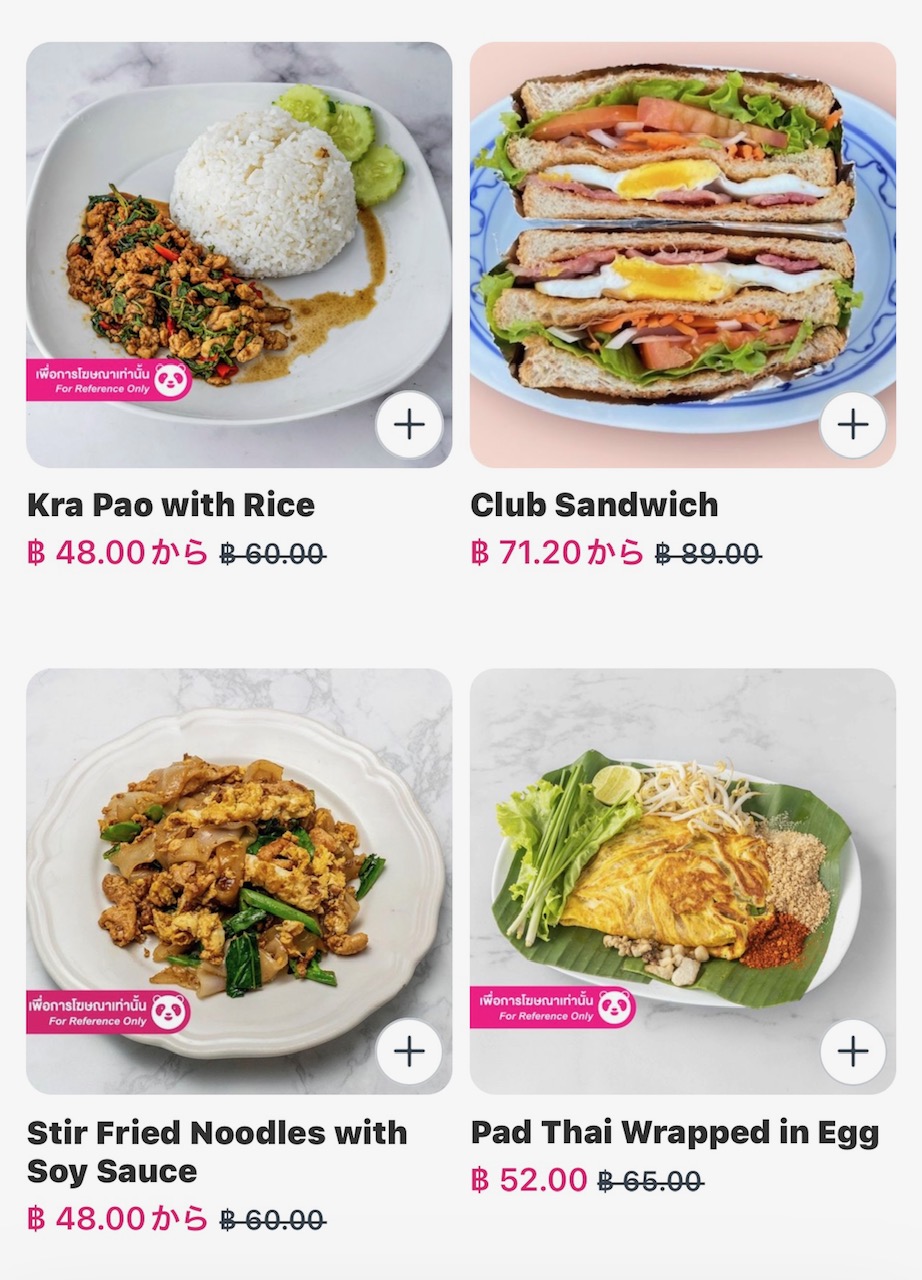Add Club Sandwich to the cart

point(853,425)
